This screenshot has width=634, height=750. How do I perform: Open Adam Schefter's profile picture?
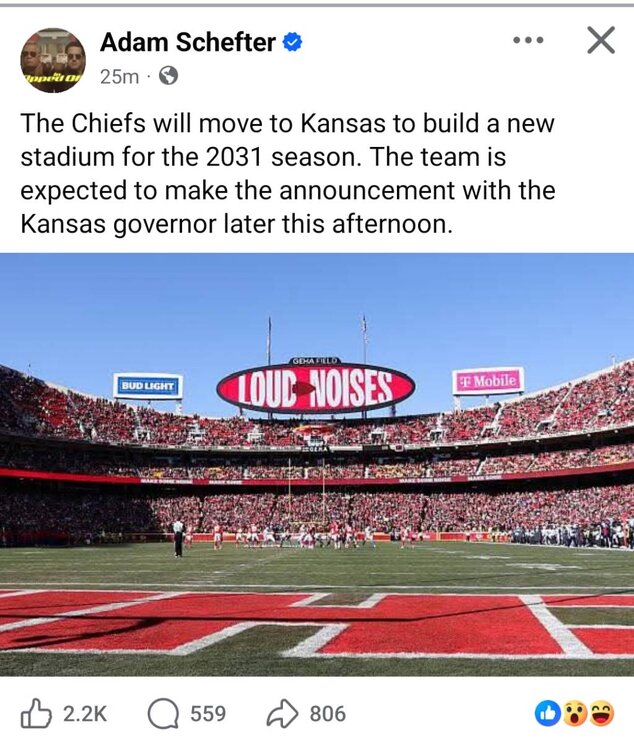(x=53, y=59)
